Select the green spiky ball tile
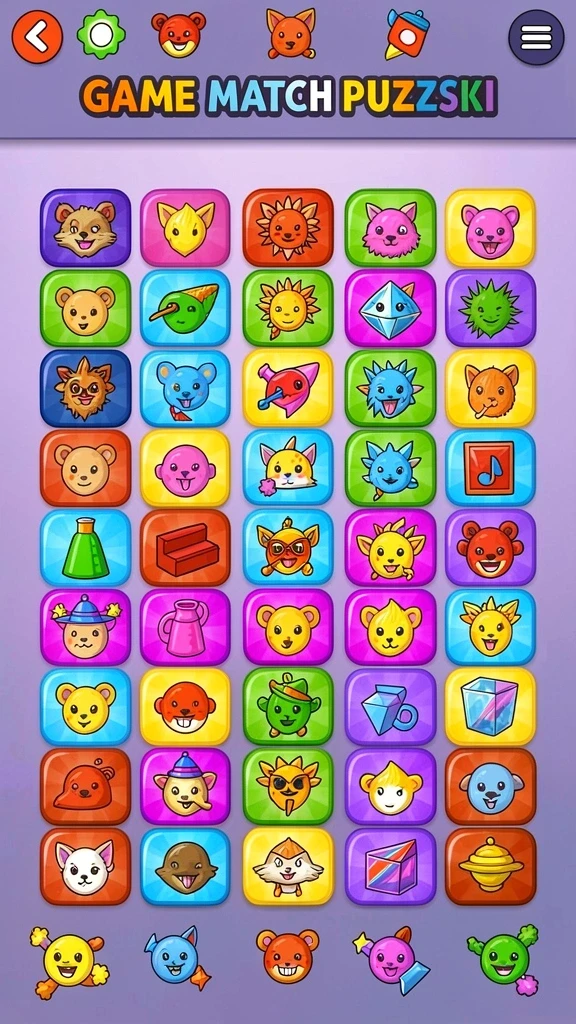The width and height of the screenshot is (576, 1024). click(490, 308)
